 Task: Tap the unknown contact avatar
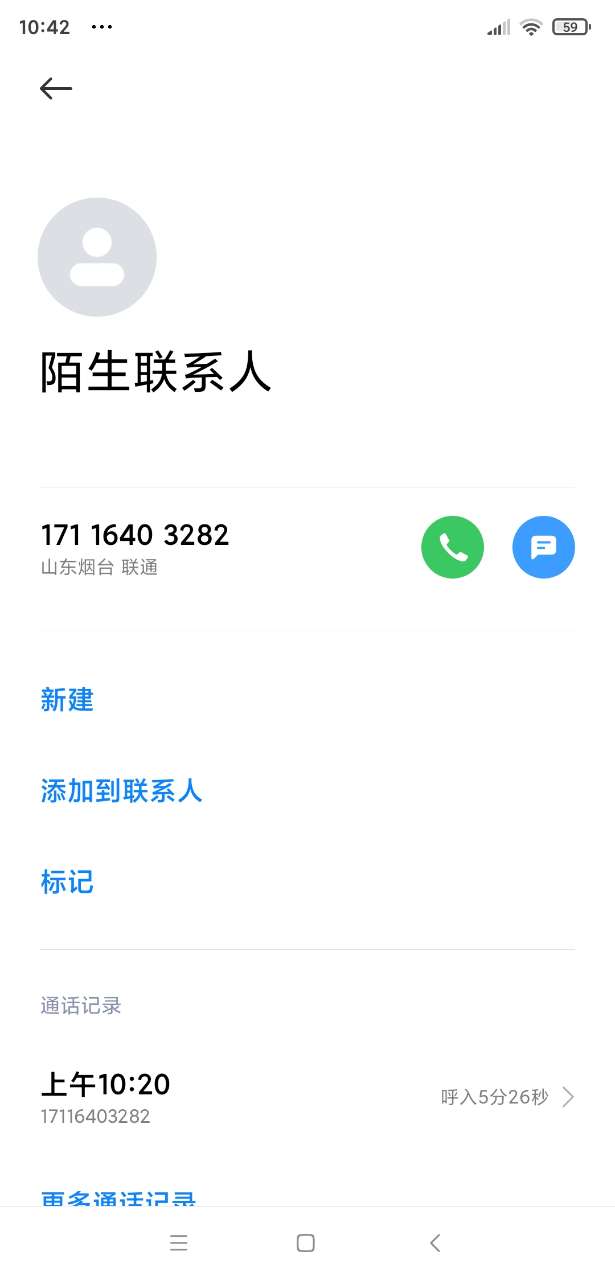[x=97, y=257]
